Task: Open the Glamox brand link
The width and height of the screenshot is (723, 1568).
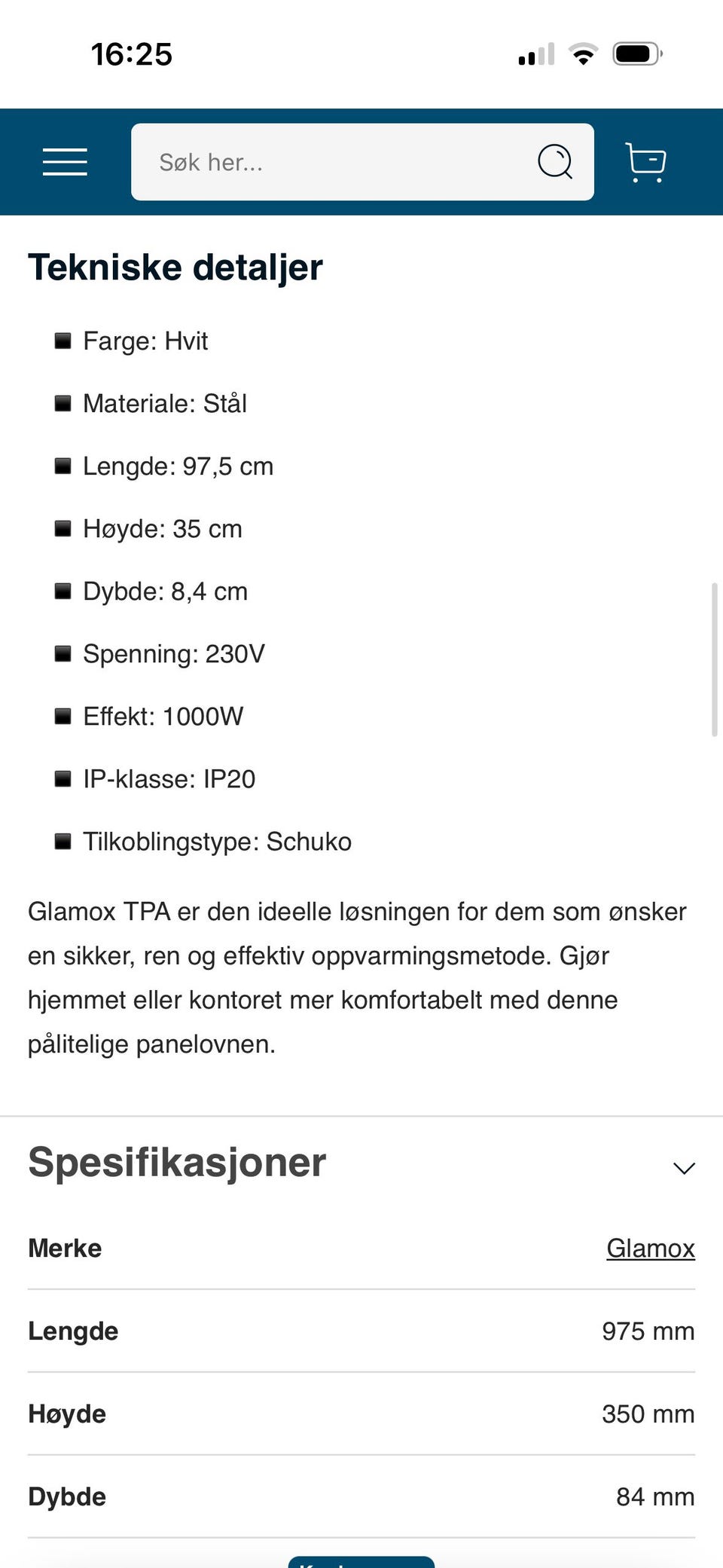Action: coord(651,1248)
